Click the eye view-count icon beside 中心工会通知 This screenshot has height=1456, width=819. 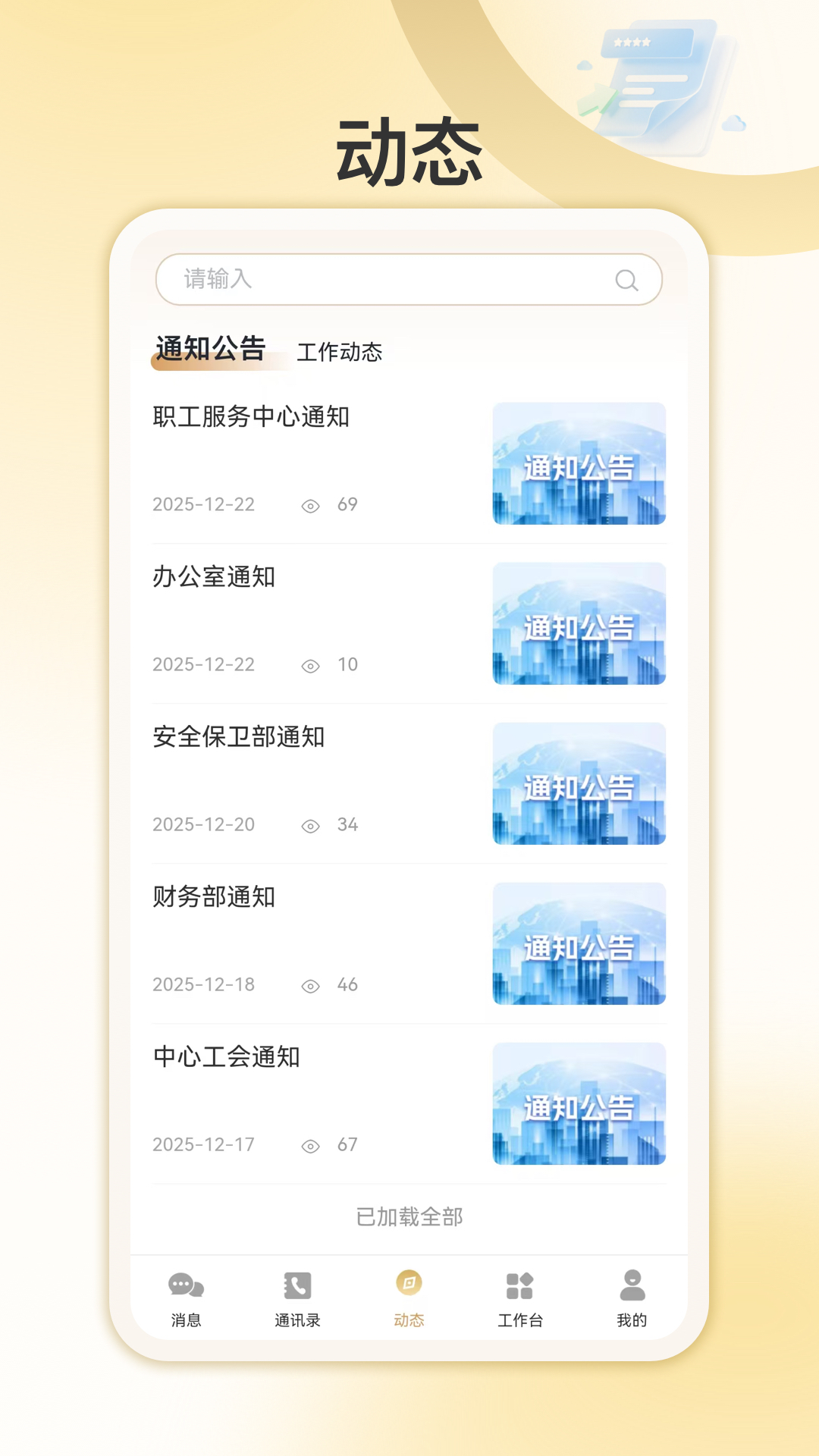click(x=310, y=1146)
